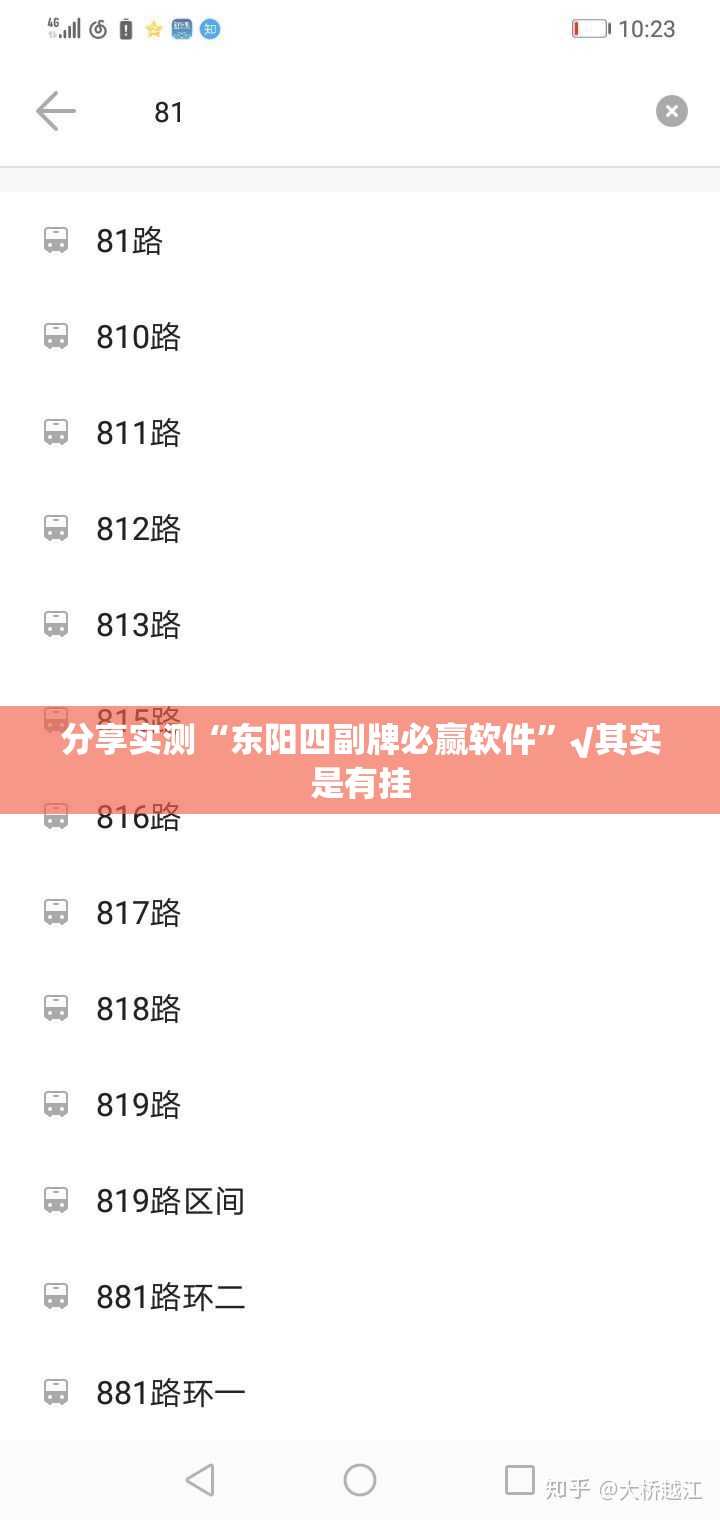Tap the back triangle navigation button

(x=200, y=1480)
